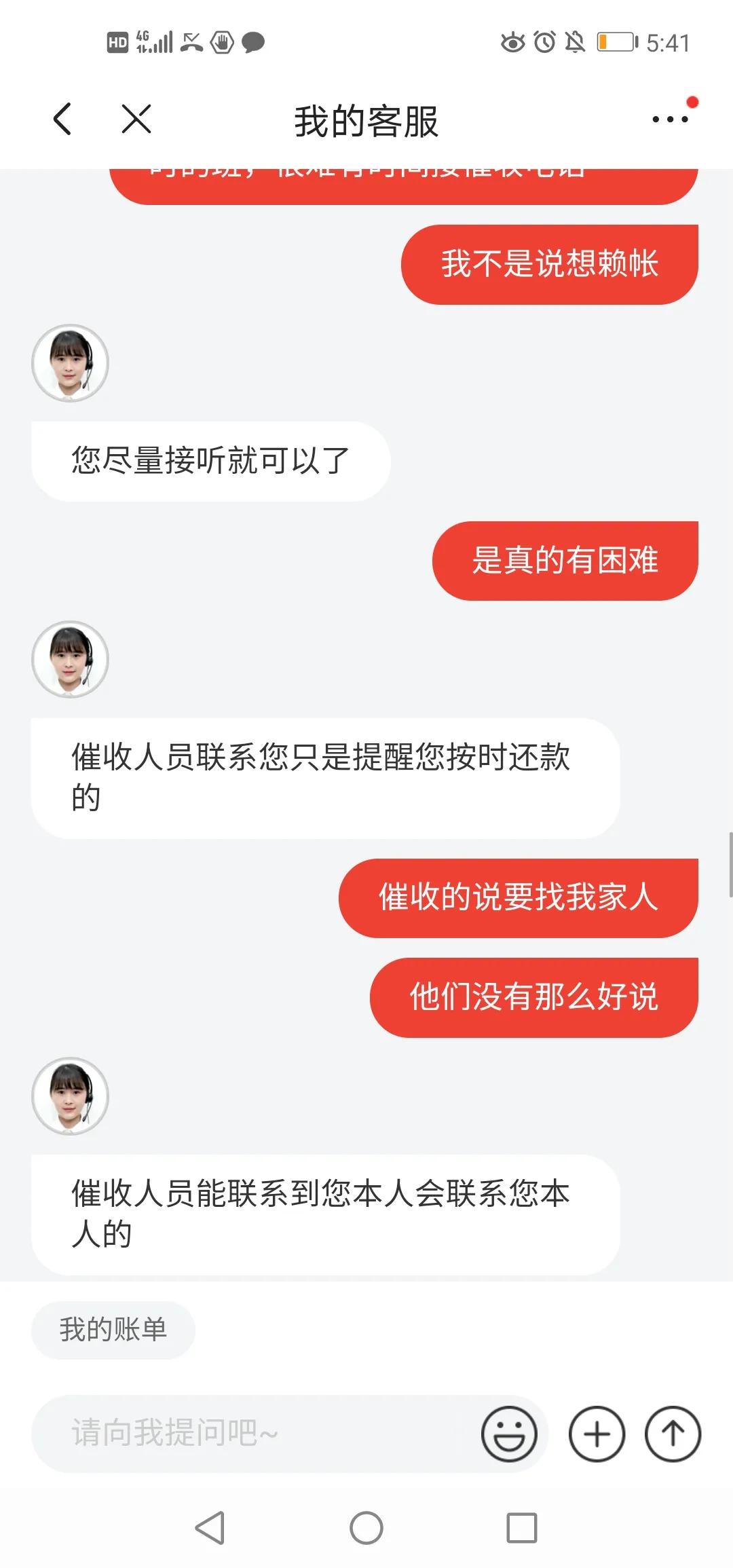The height and width of the screenshot is (1568, 733).
Task: Tap the do-not-disturb bell status icon
Action: [574, 42]
